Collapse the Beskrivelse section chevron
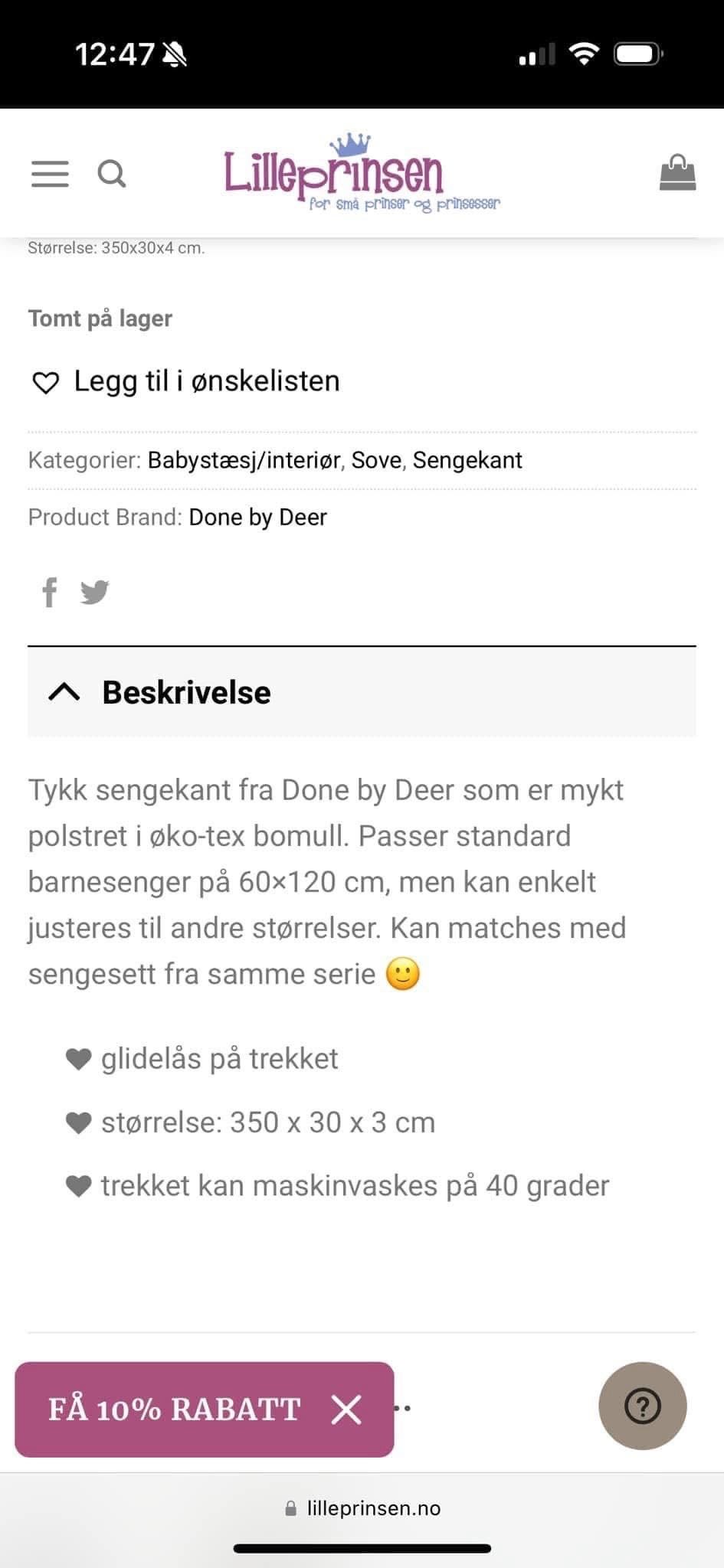 [x=66, y=691]
